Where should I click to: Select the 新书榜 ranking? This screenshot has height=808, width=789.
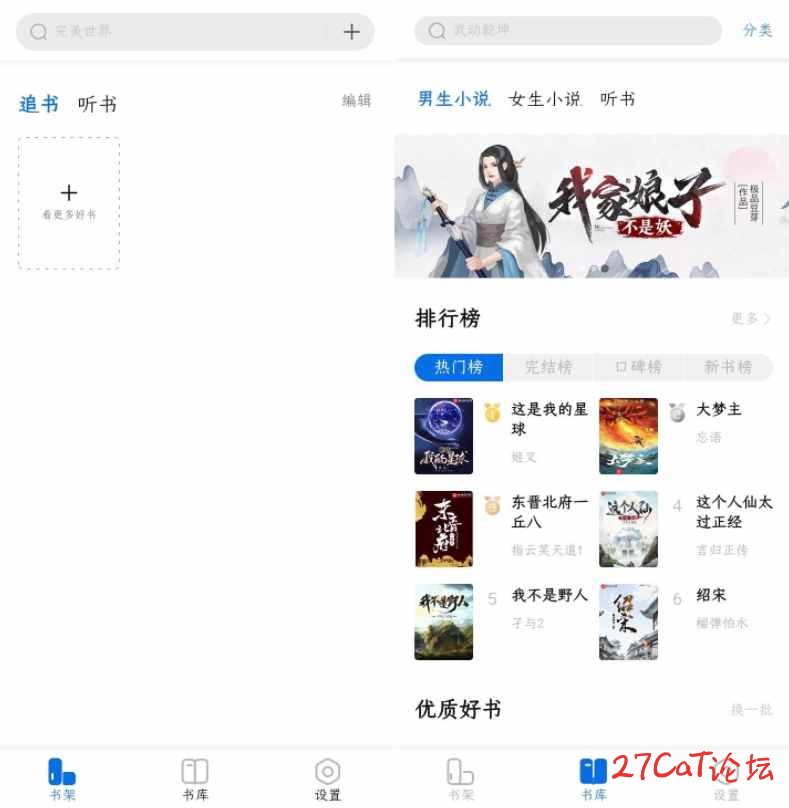pyautogui.click(x=727, y=367)
